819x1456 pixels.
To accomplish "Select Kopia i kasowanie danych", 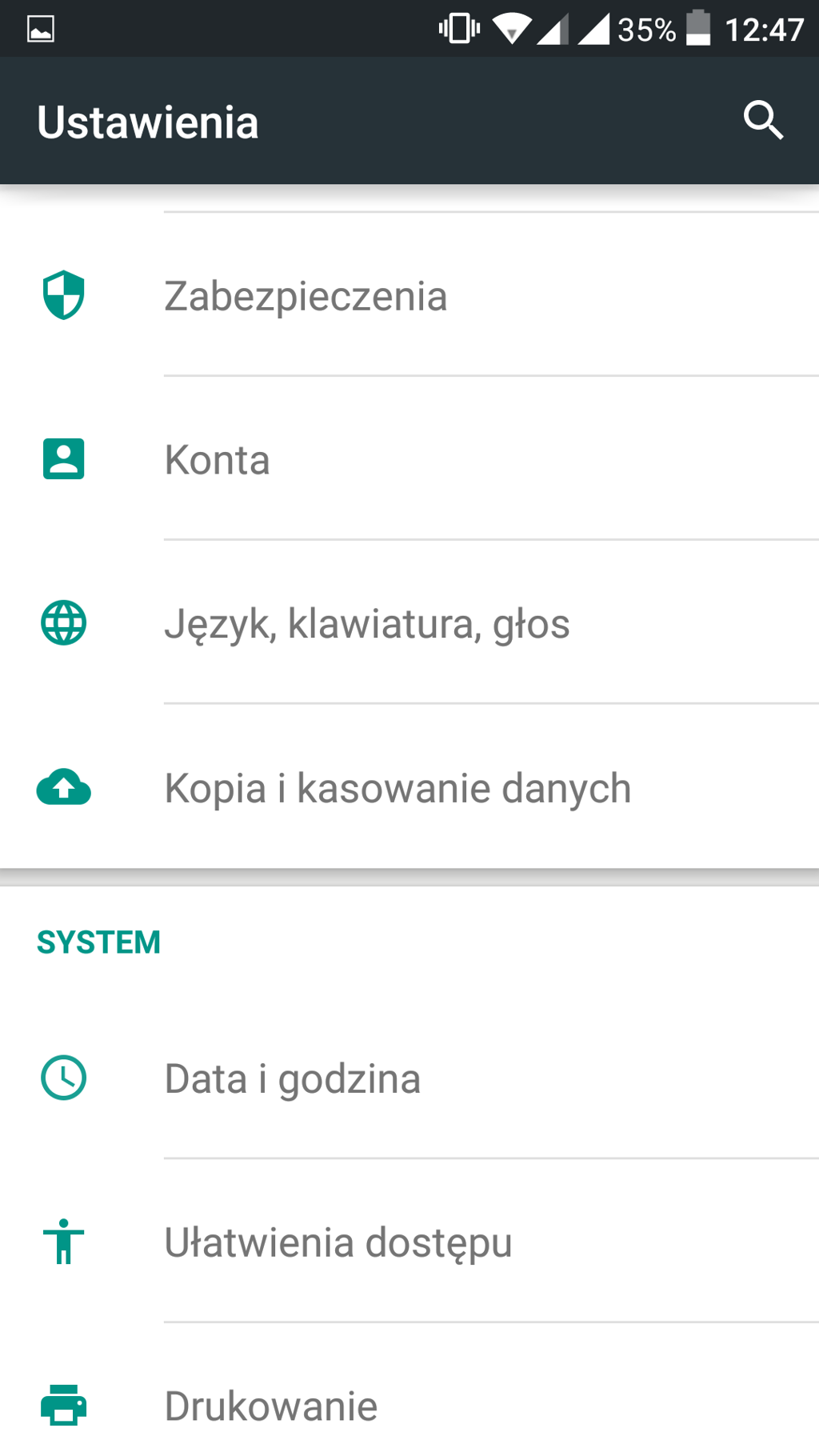I will coord(398,788).
